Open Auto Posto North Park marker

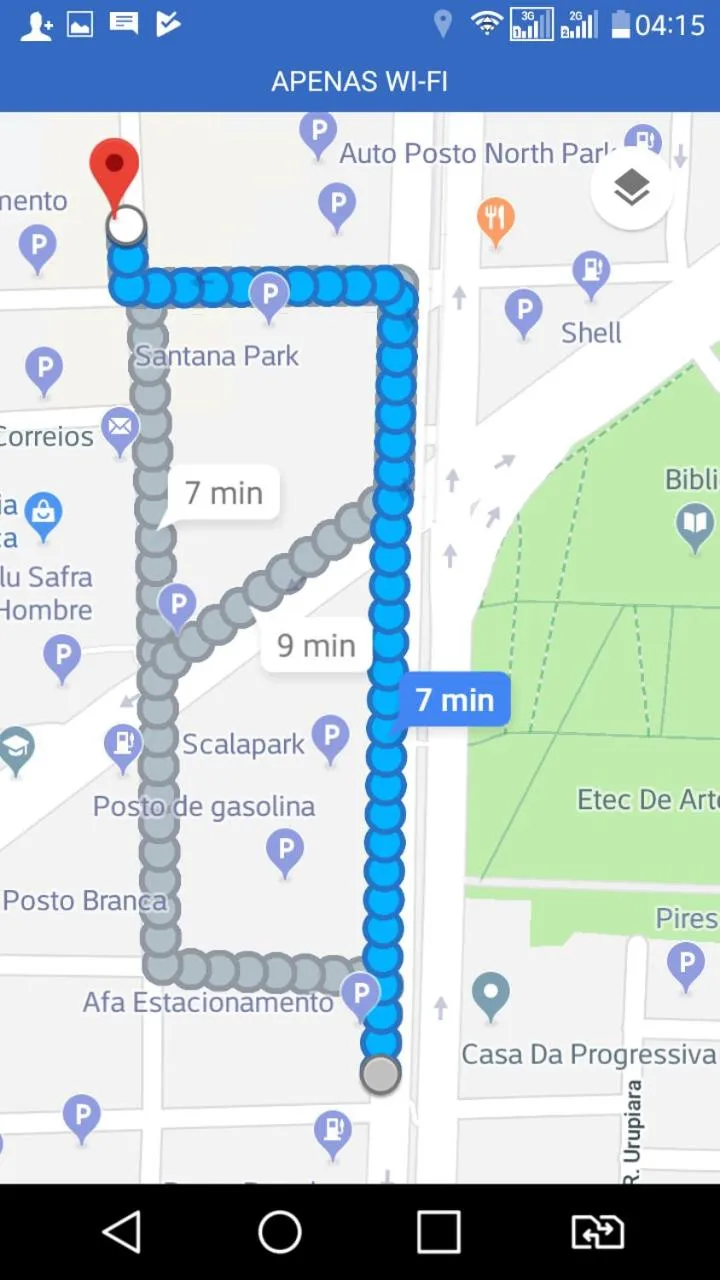point(641,141)
